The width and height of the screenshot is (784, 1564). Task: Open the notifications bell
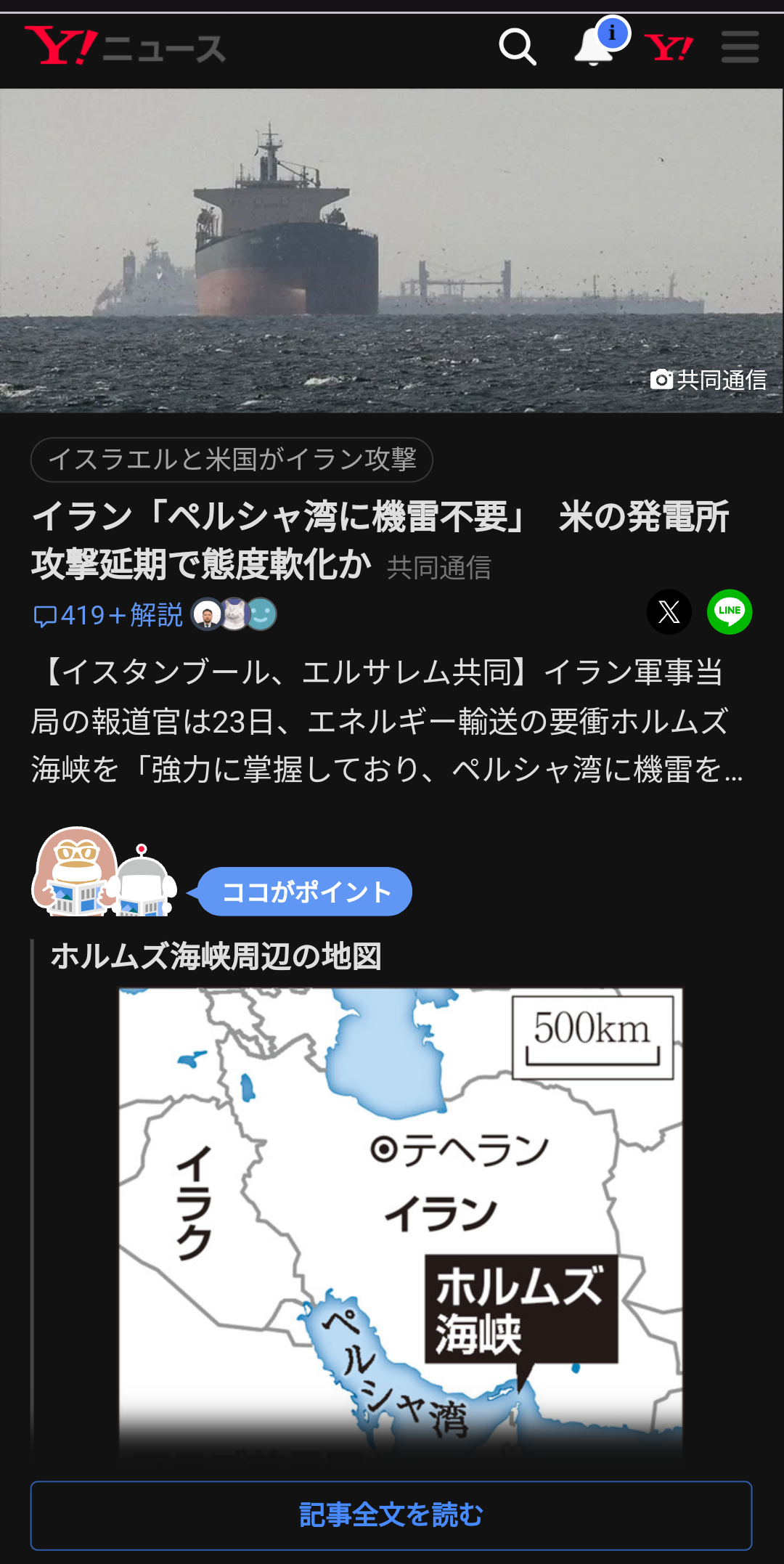(594, 48)
